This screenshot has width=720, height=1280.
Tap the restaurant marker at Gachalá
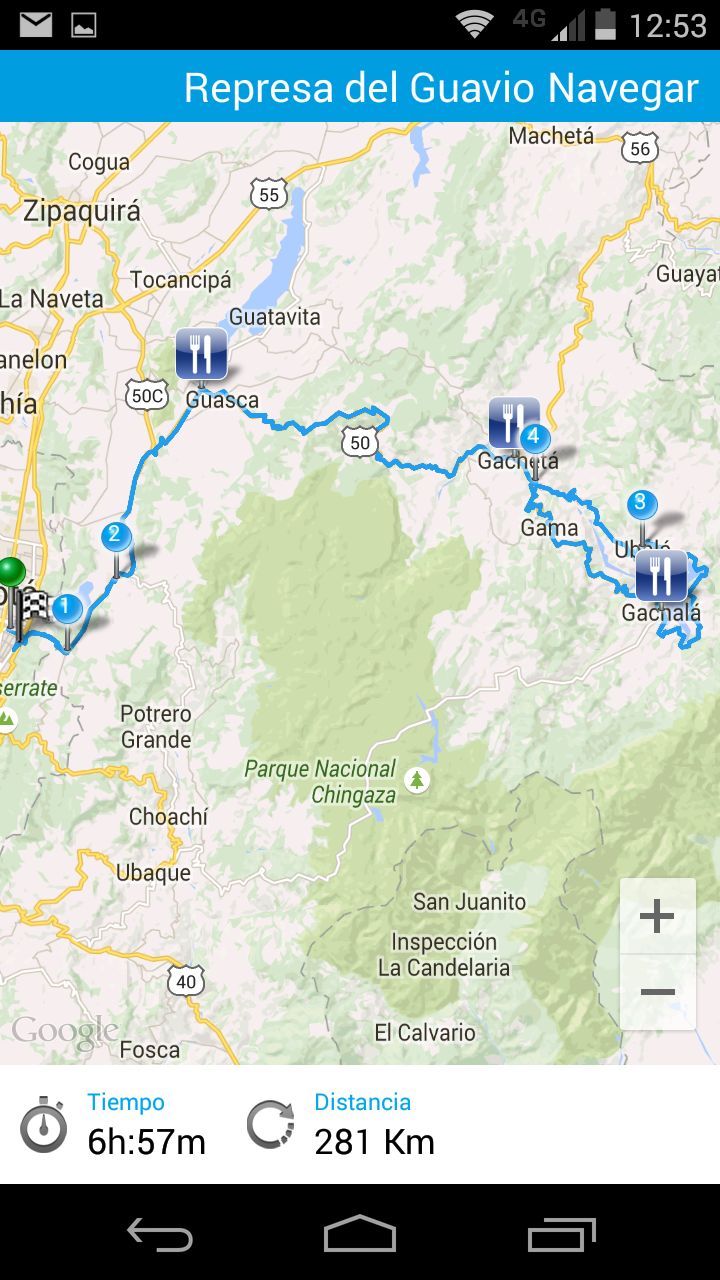coord(661,575)
